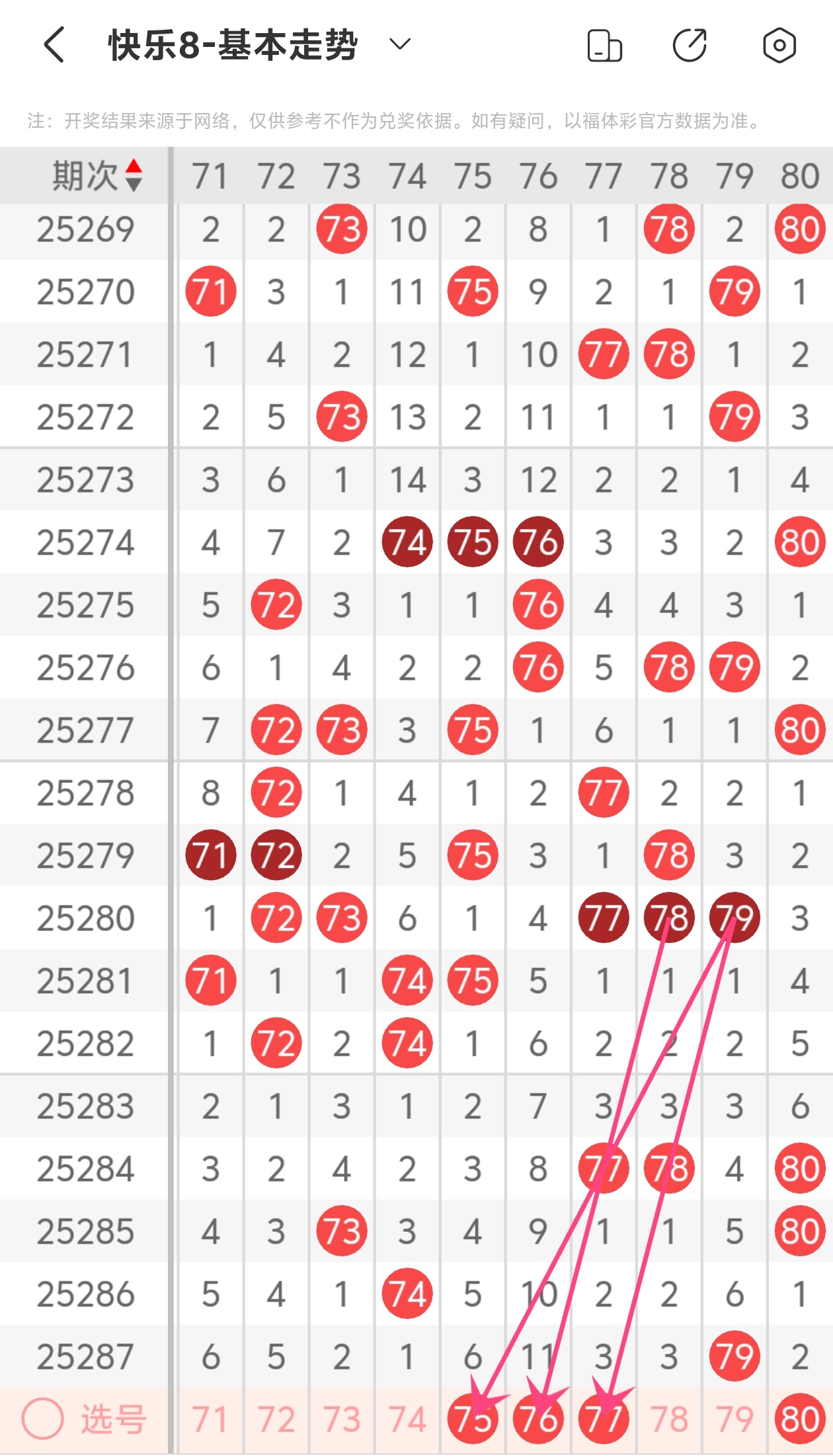Go back from the trend chart

pos(54,45)
